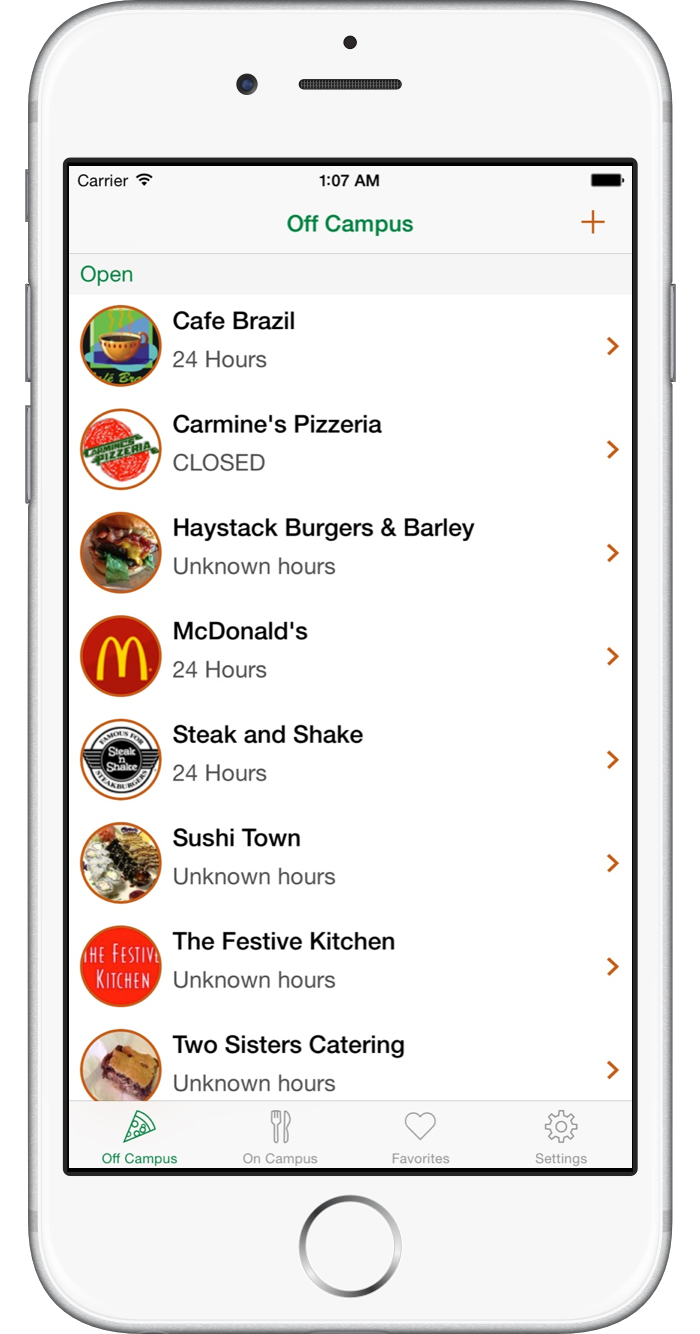Select the Off Campus tab
700x1334 pixels.
139,1137
